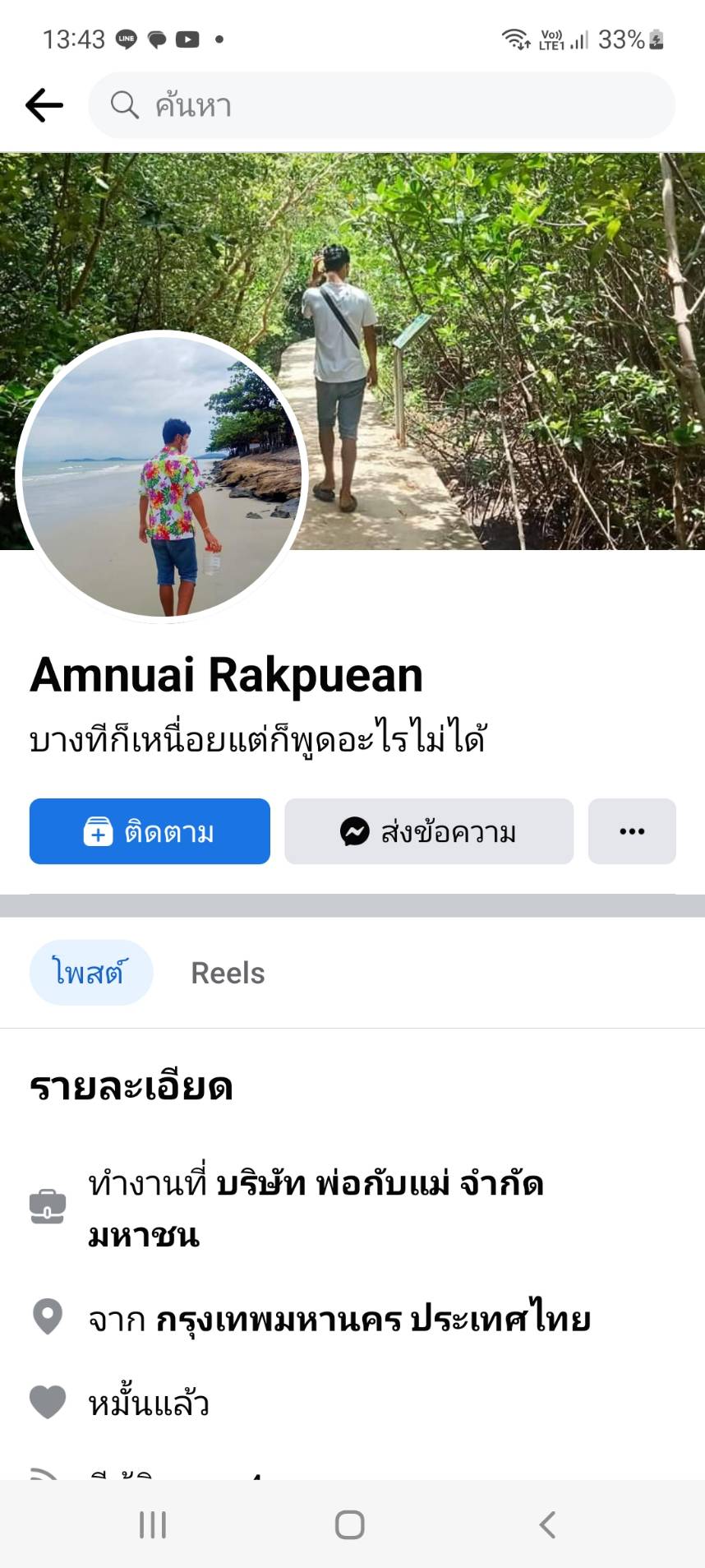Send a message via ส่งข้อความ

(429, 831)
